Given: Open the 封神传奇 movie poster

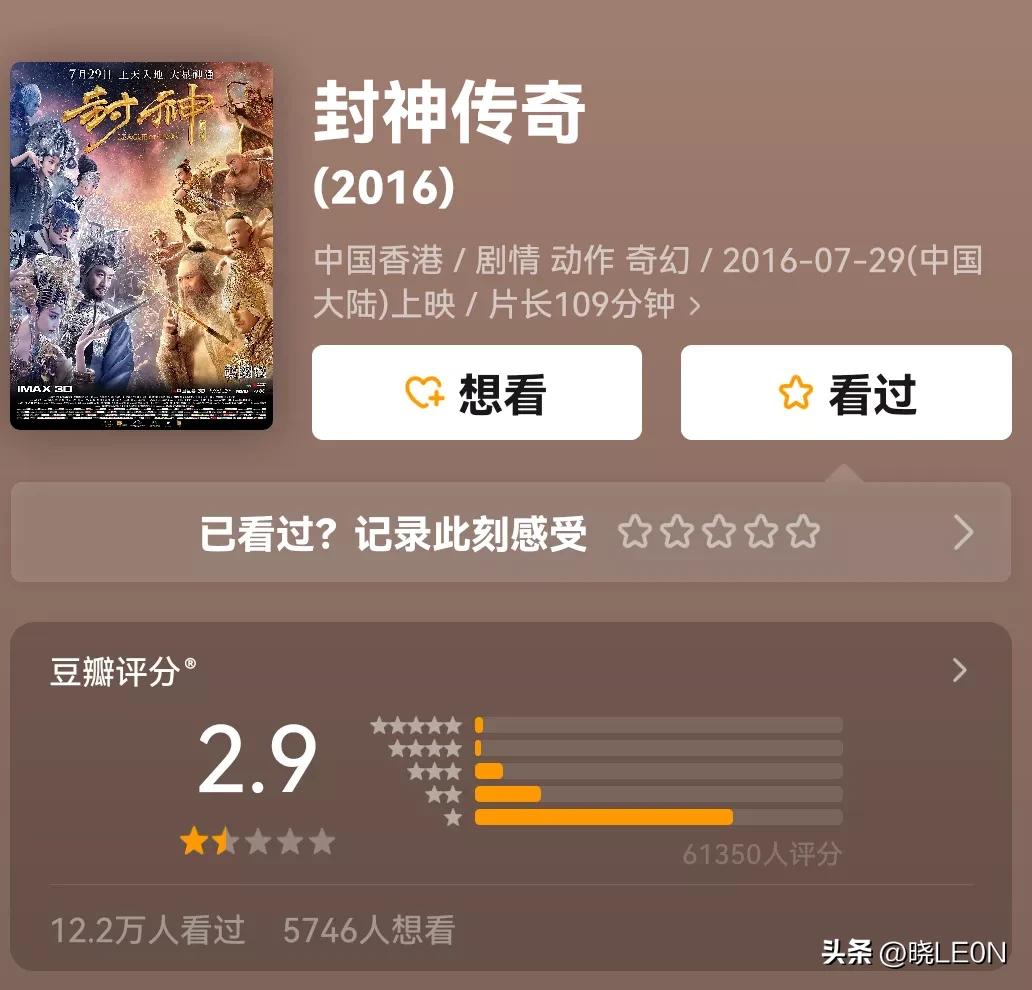Looking at the screenshot, I should (141, 246).
